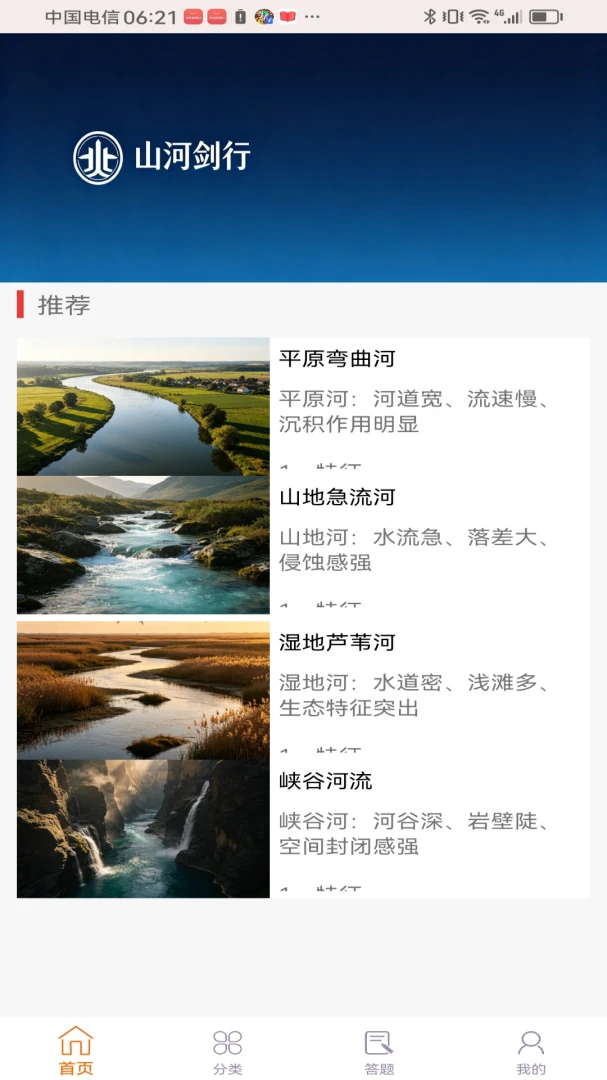This screenshot has height=1080, width=607.
Task: Open the 我的 tab
Action: [x=531, y=1050]
